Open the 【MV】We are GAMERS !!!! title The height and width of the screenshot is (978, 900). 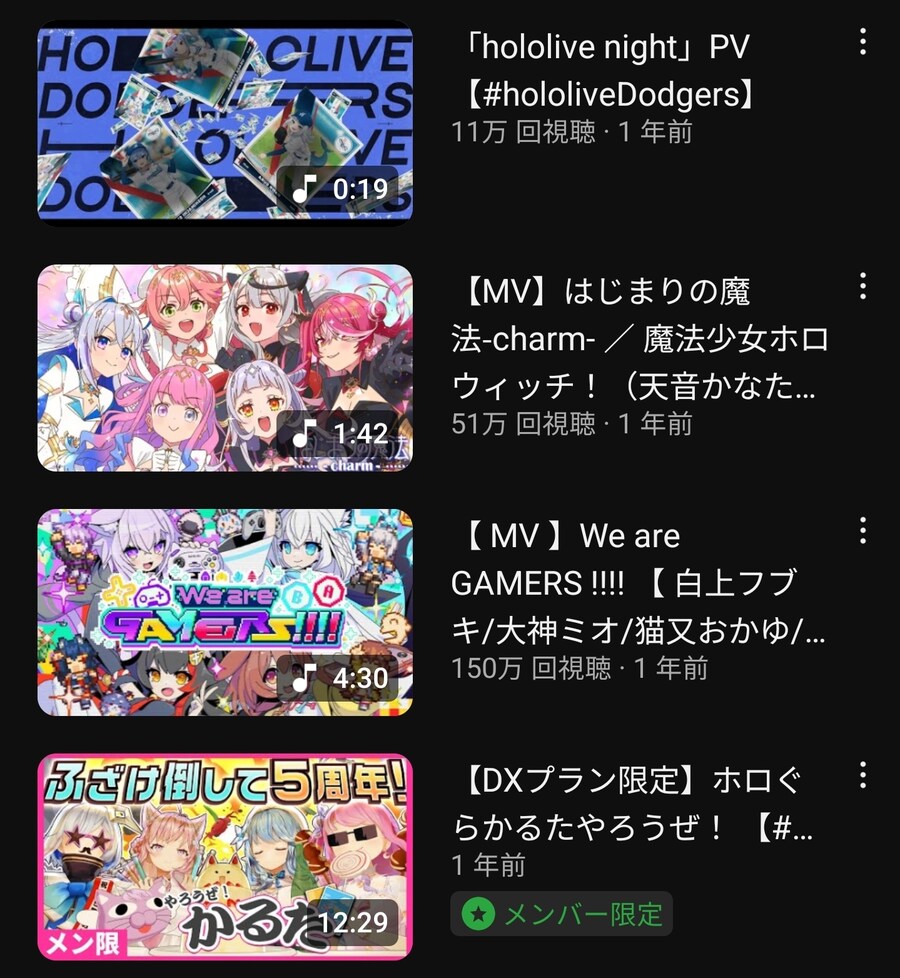tap(640, 584)
